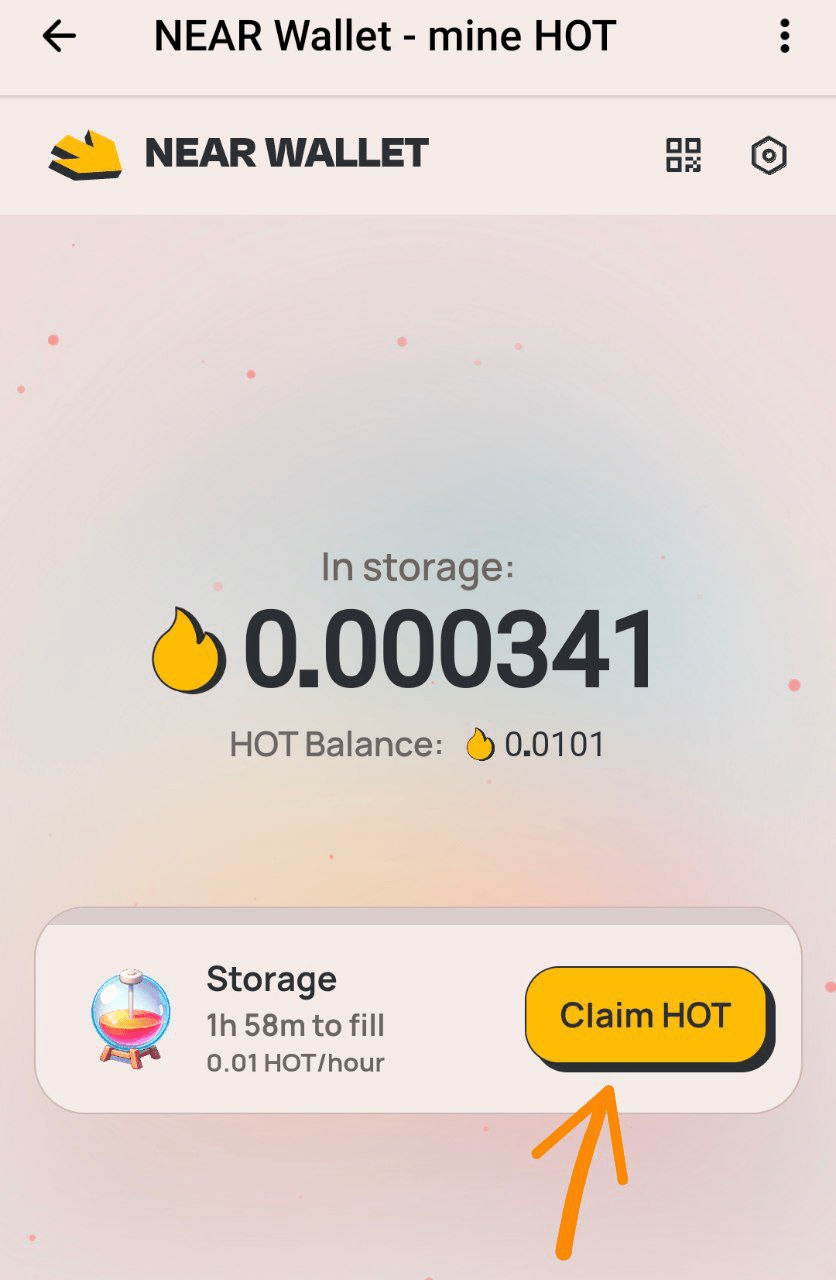The height and width of the screenshot is (1280, 836).
Task: Open the three-dot overflow menu
Action: [784, 37]
